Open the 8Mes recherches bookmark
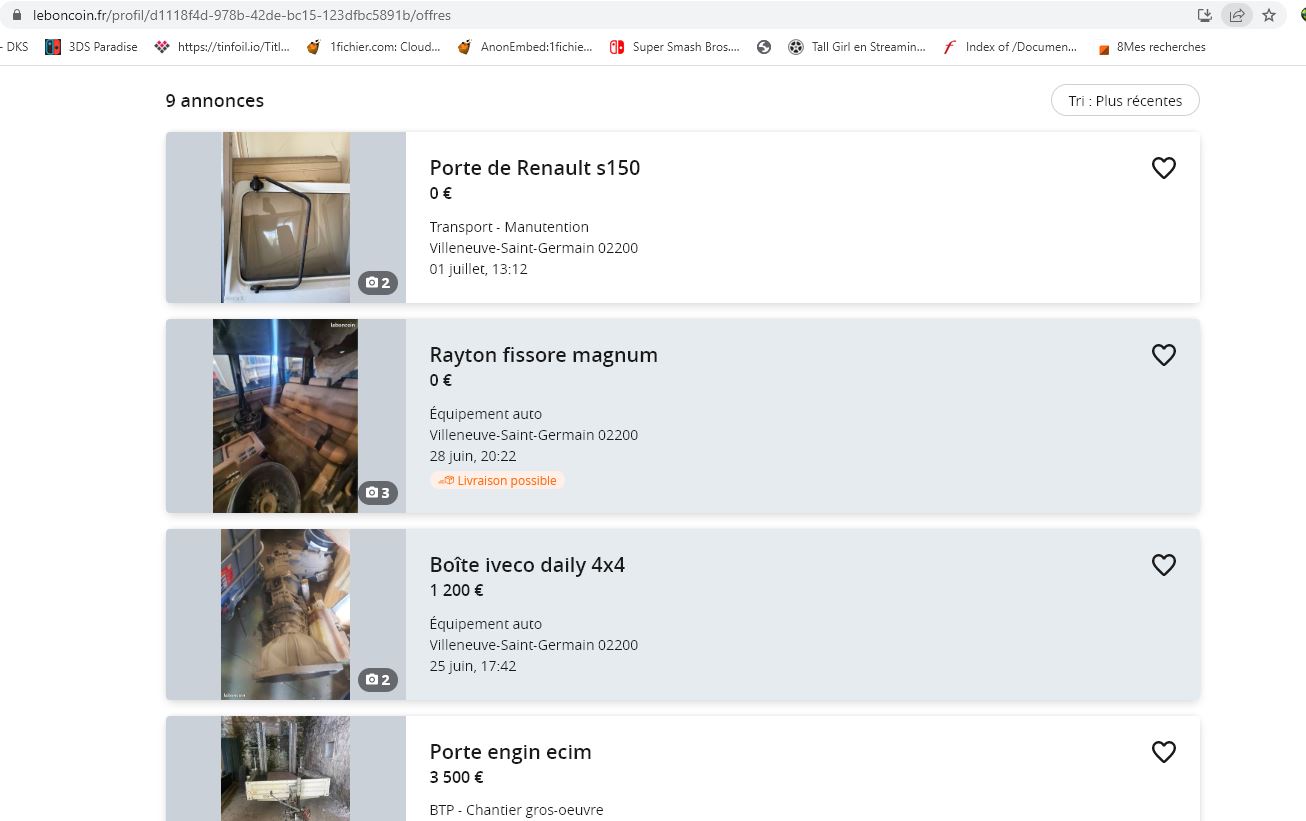Viewport: 1306px width, 821px height. pyautogui.click(x=1151, y=47)
